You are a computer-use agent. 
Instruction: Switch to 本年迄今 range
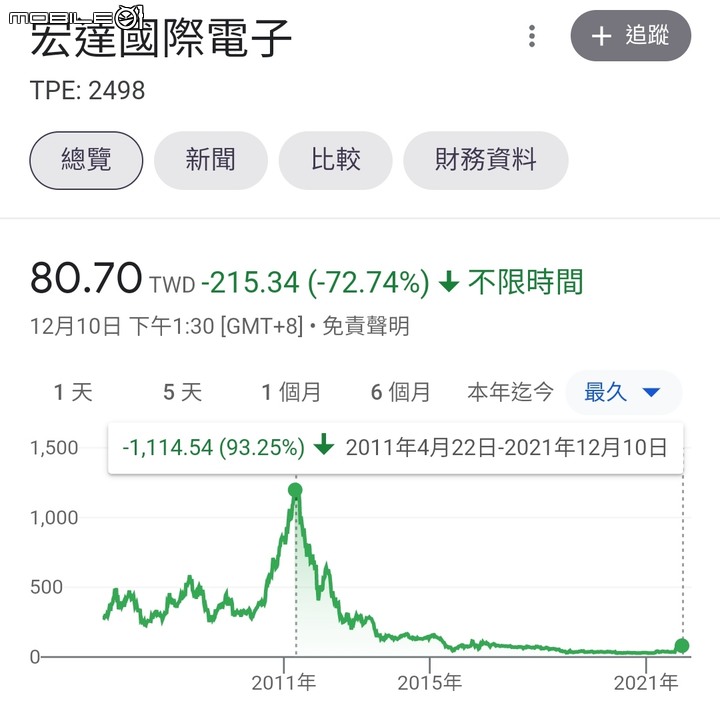coord(510,392)
